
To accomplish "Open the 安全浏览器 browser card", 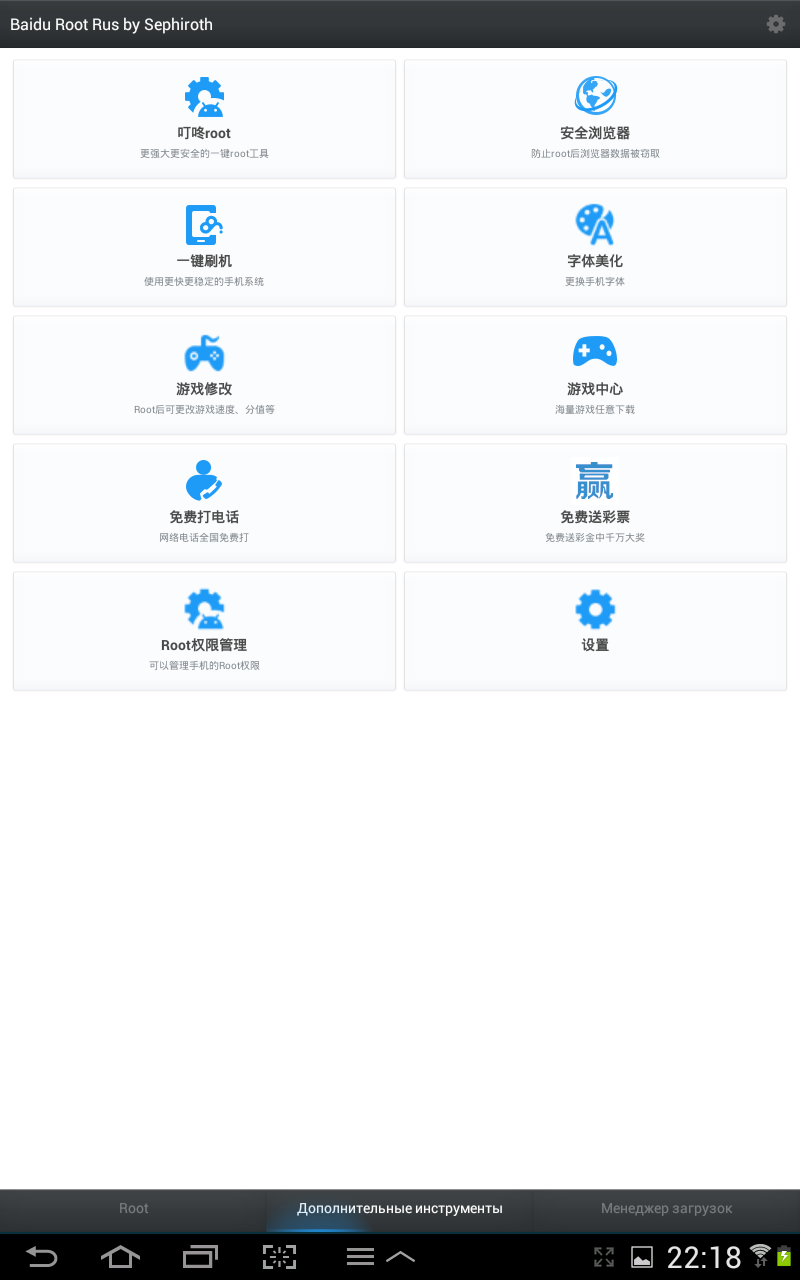I will coord(595,119).
